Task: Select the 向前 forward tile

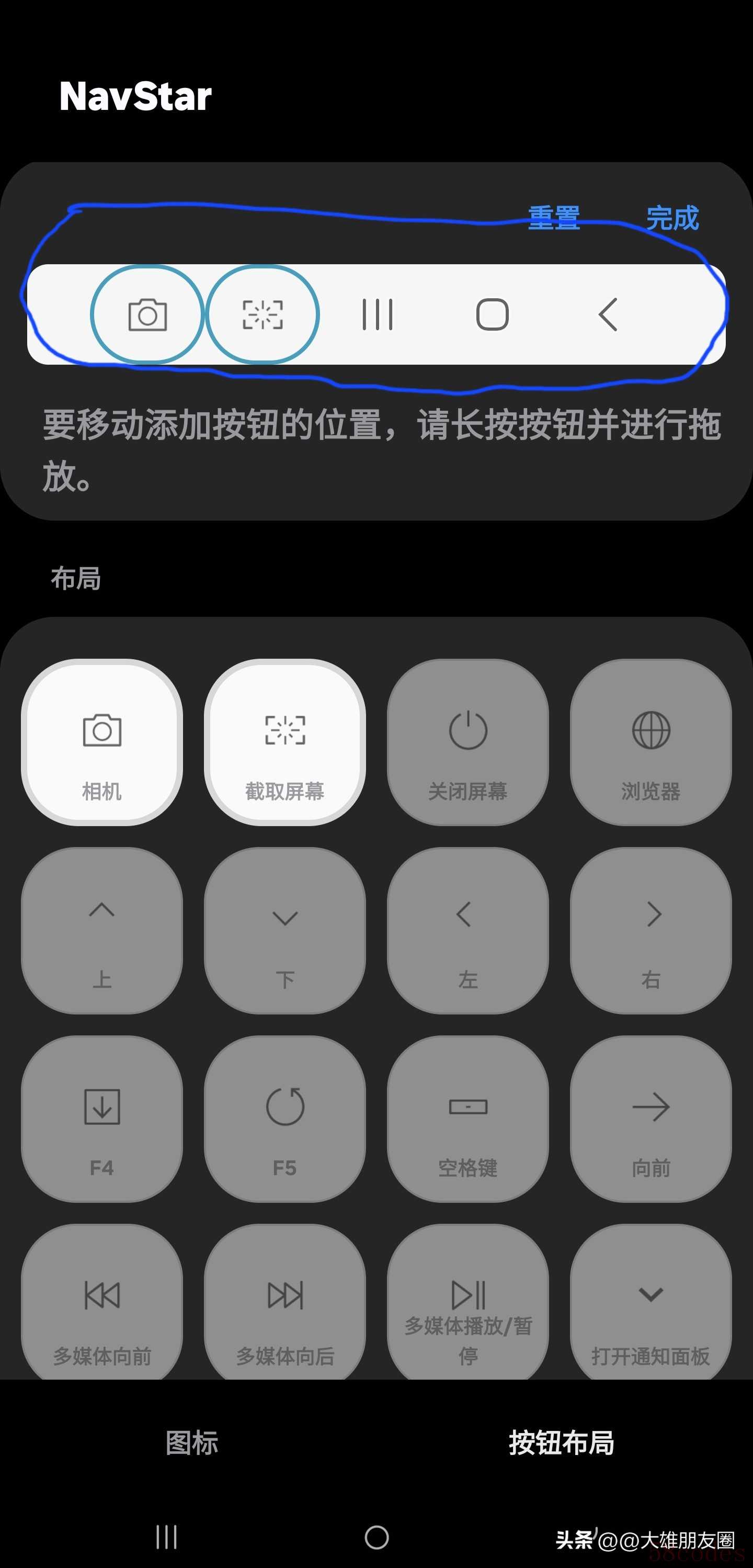Action: click(x=651, y=1119)
